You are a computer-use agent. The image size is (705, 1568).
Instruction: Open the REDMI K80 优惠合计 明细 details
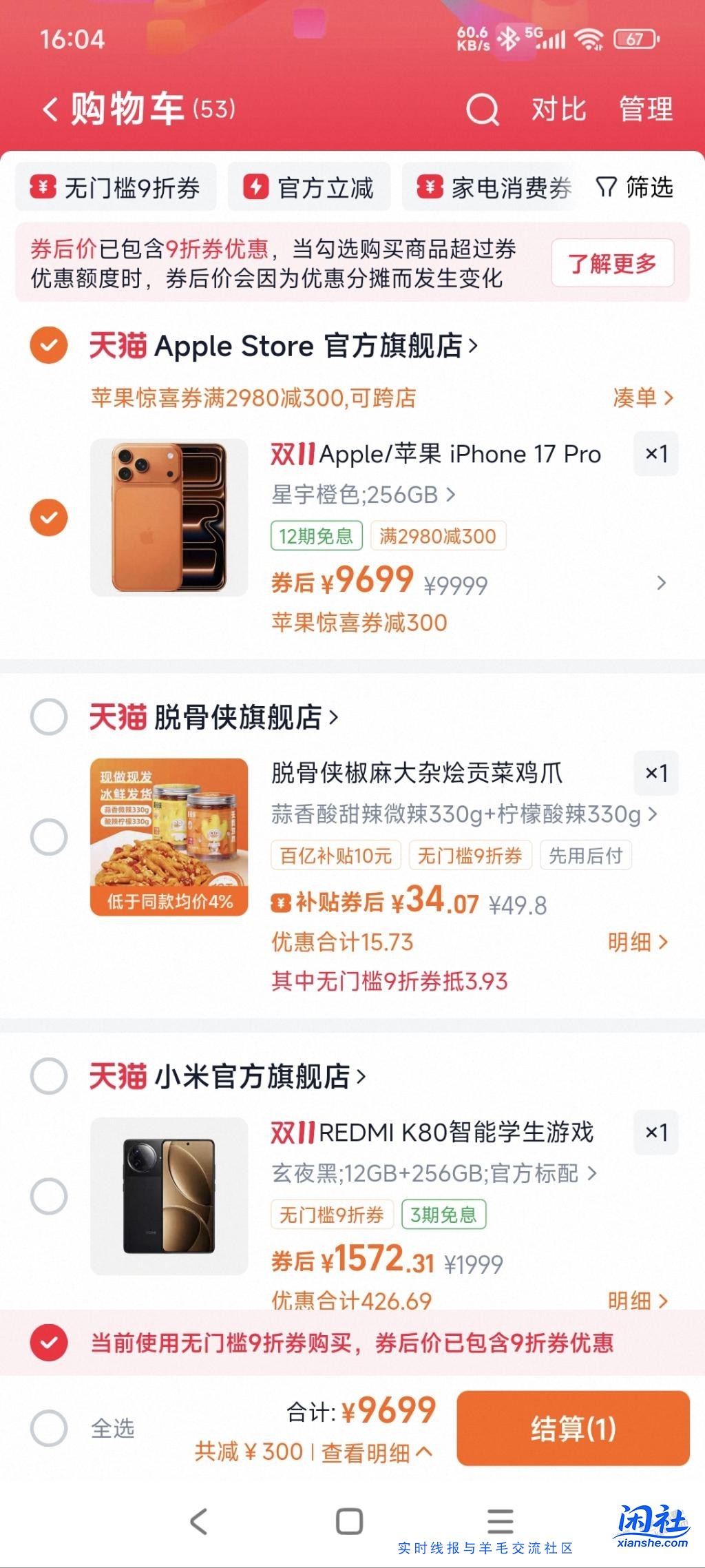638,1301
